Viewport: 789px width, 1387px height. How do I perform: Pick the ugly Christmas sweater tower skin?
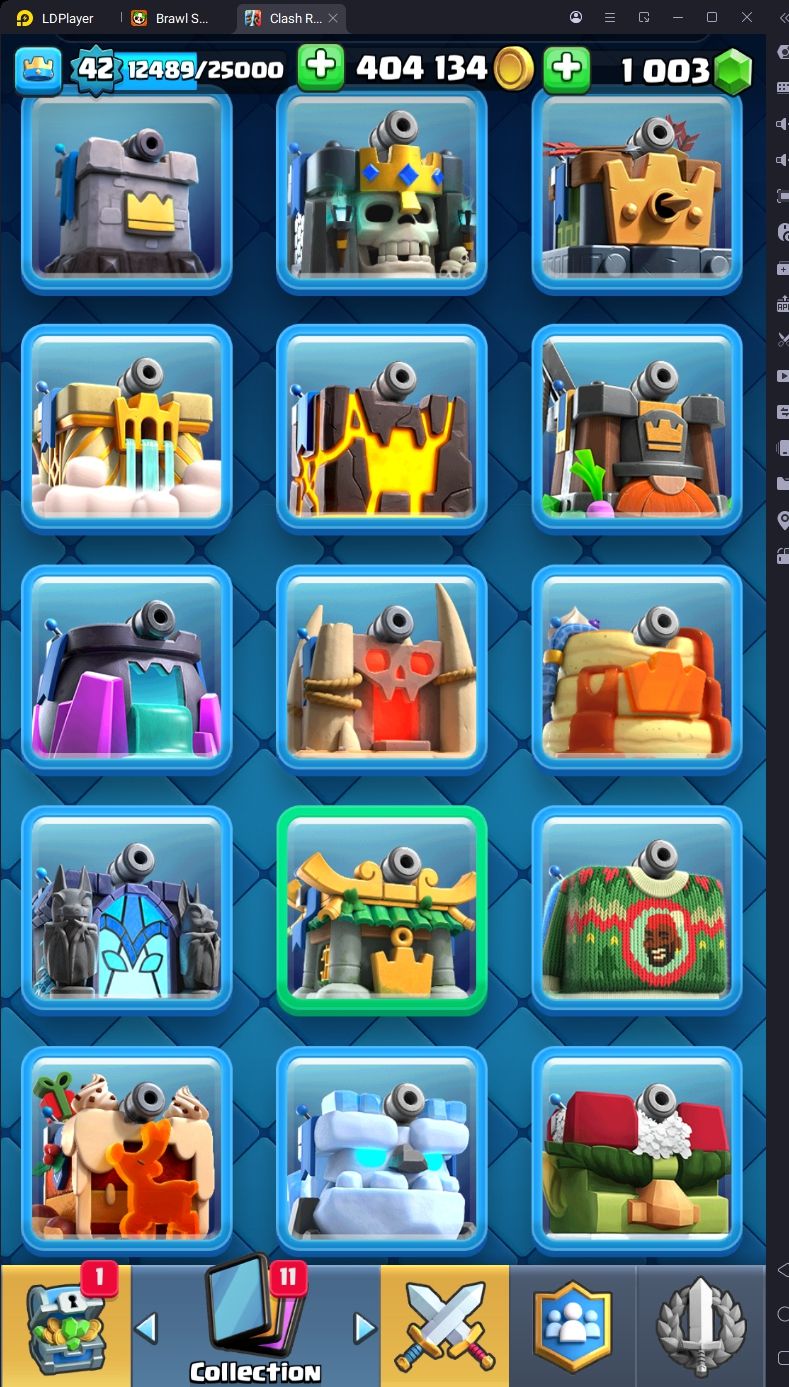pyautogui.click(x=637, y=910)
